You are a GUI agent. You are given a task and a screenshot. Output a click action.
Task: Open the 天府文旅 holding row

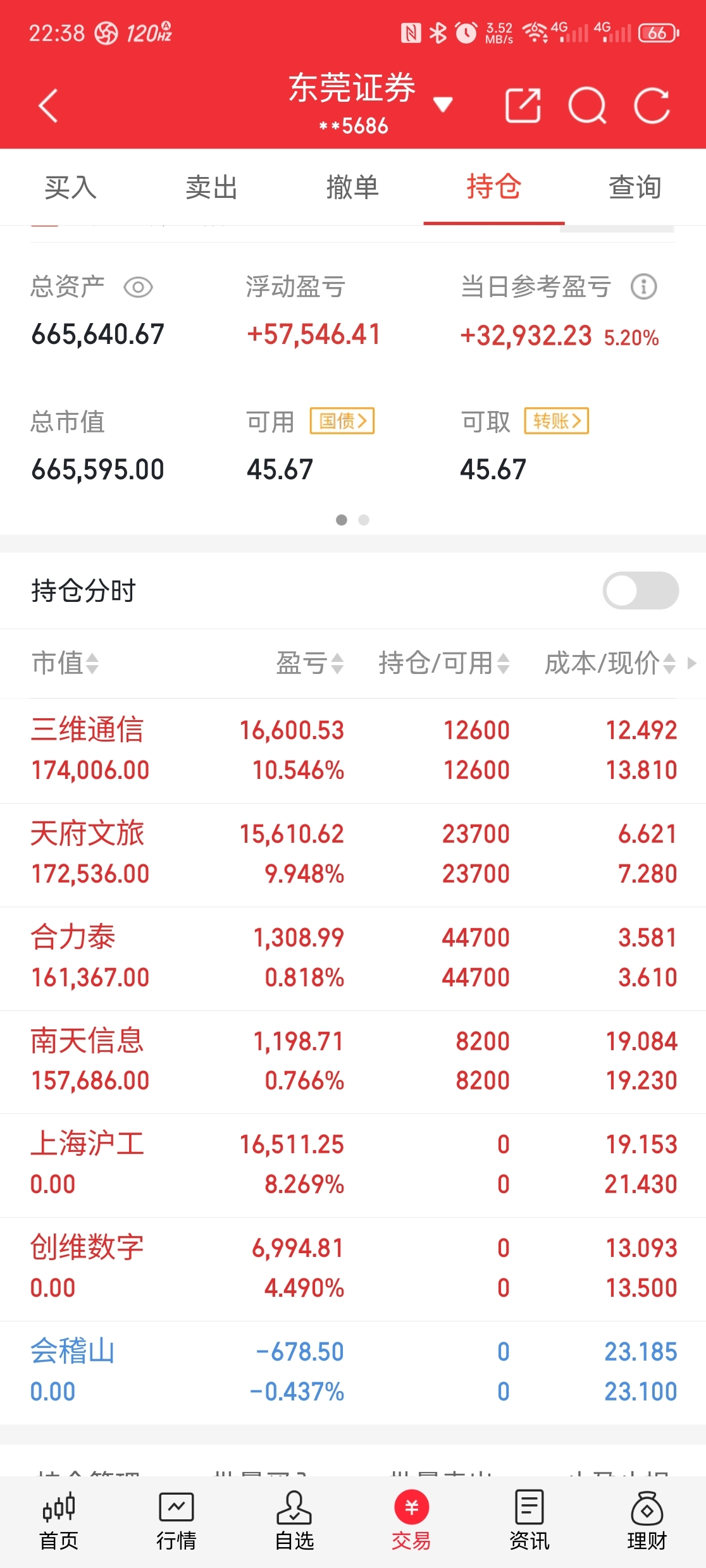(353, 855)
